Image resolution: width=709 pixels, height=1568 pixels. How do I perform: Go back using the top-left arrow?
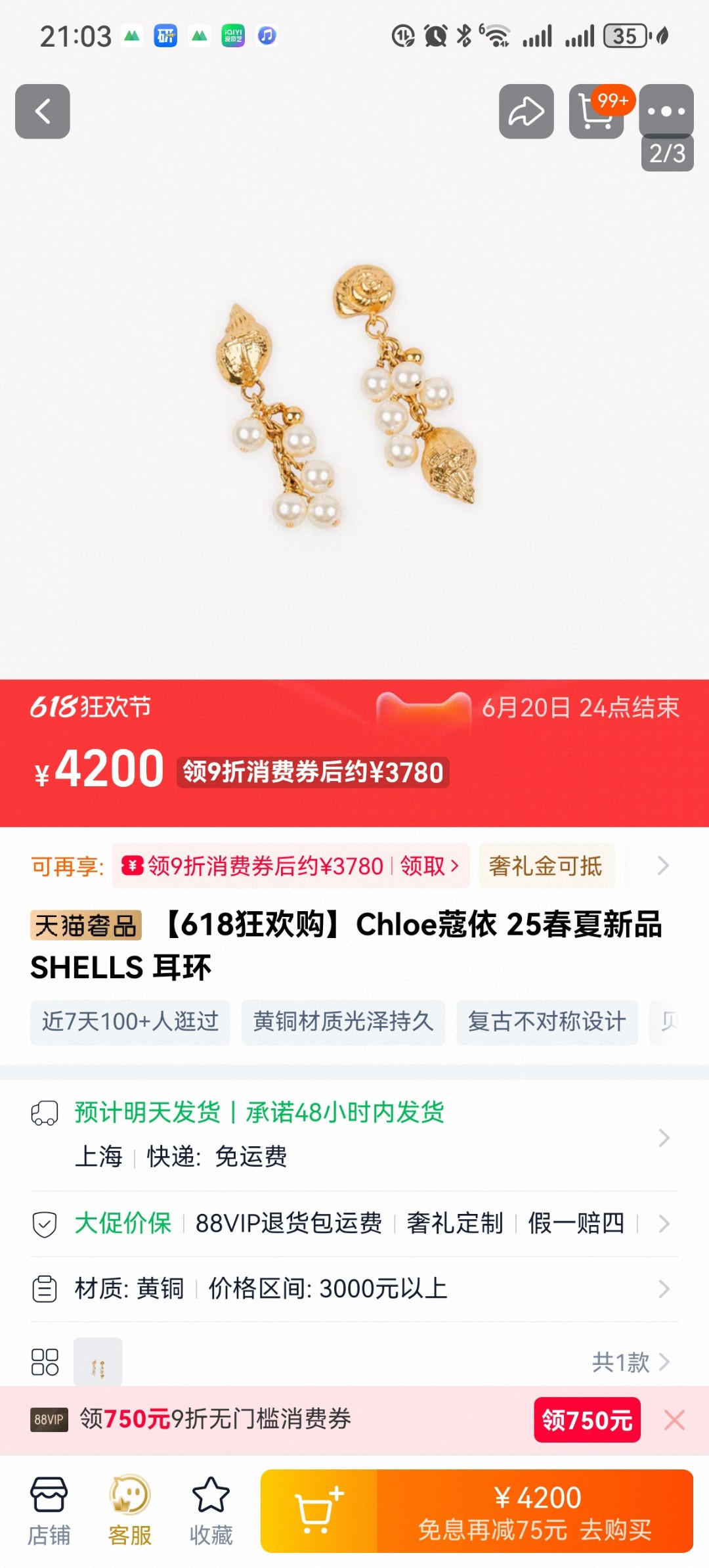coord(43,112)
